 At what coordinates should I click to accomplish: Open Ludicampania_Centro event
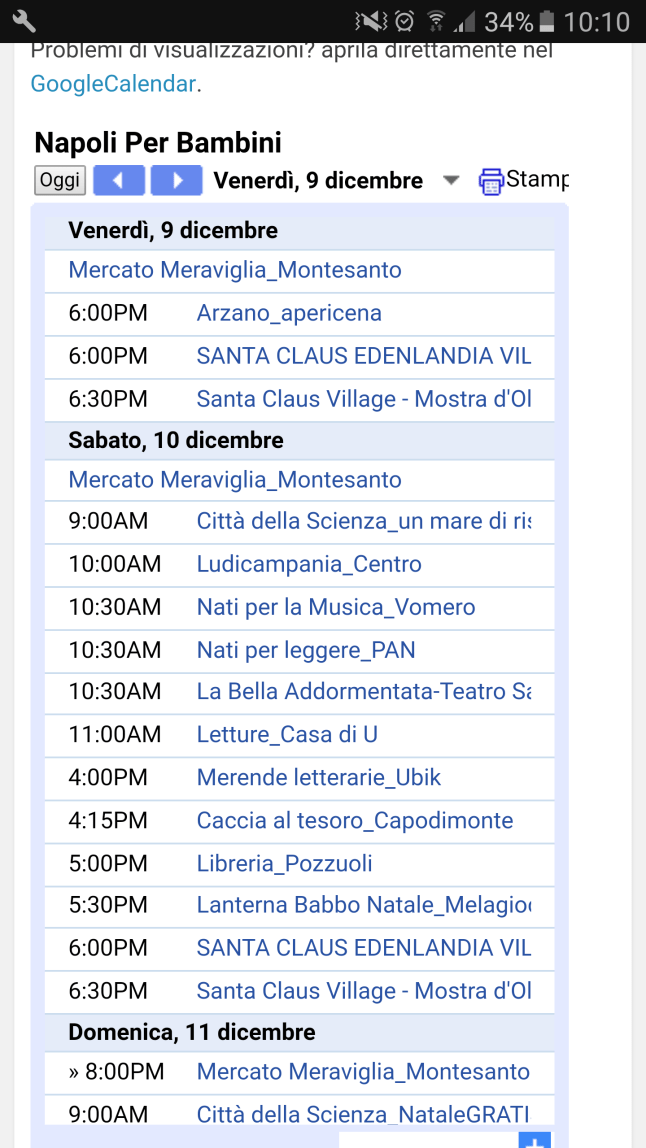pos(309,564)
